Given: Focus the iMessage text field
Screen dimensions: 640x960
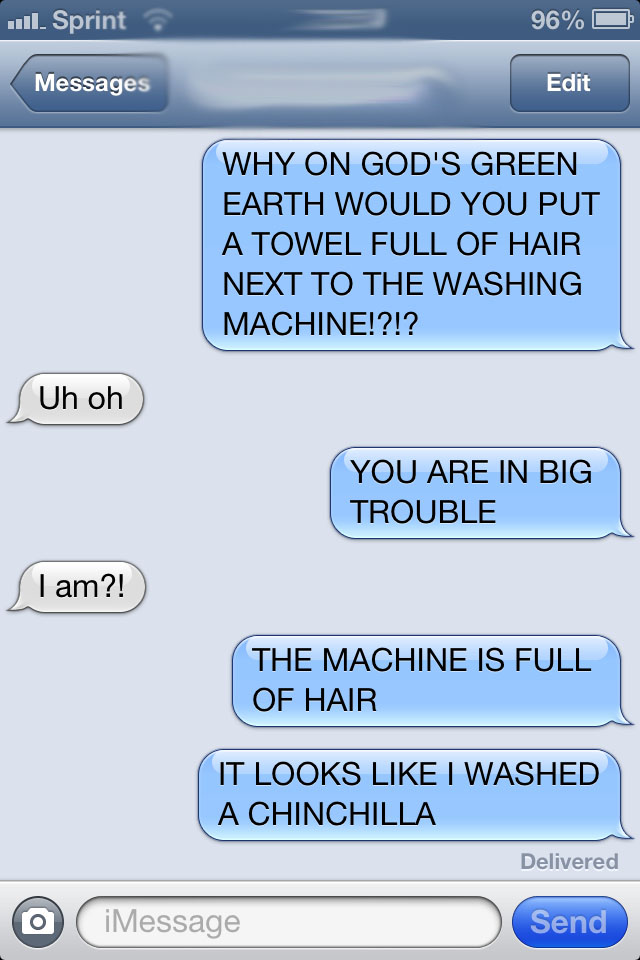Looking at the screenshot, I should tap(288, 921).
